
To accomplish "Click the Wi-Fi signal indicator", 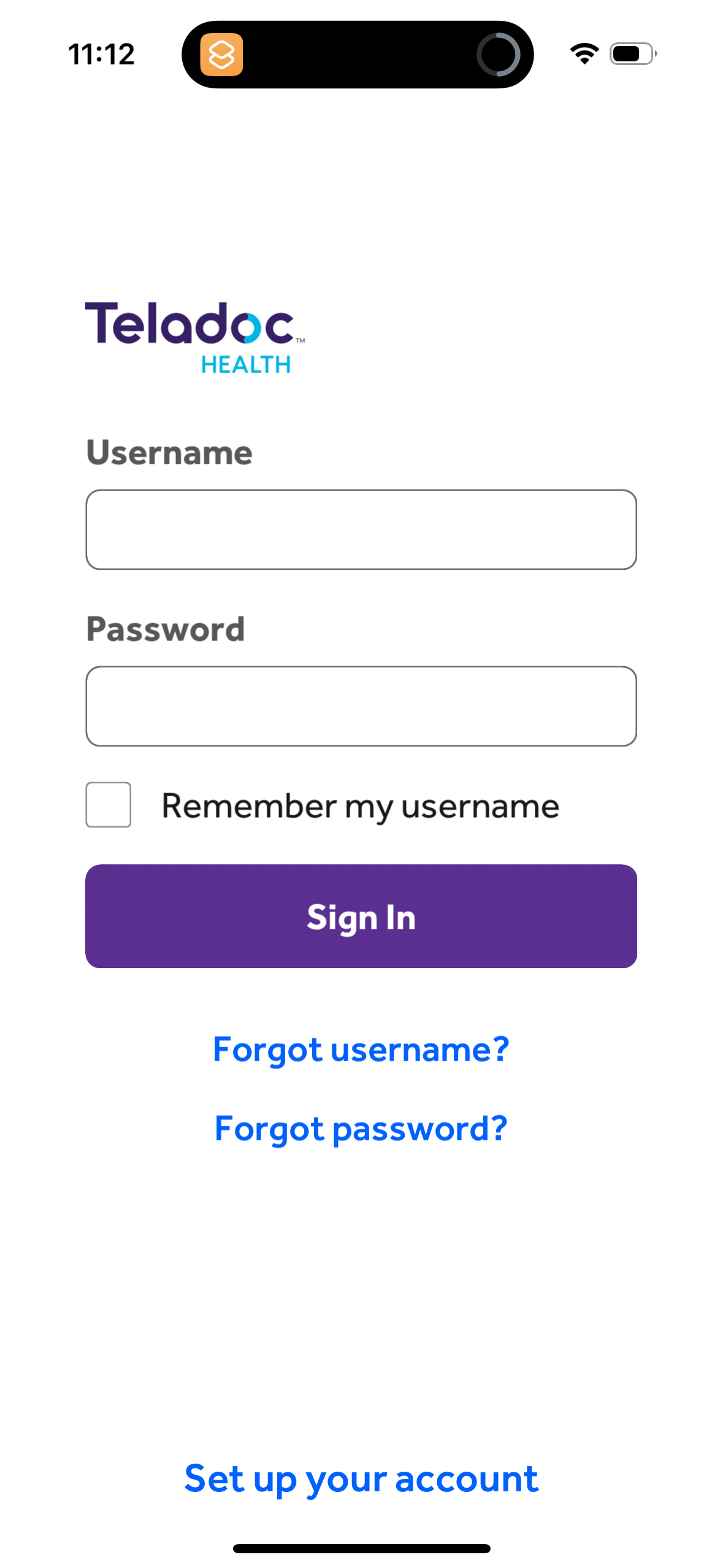I will (582, 54).
